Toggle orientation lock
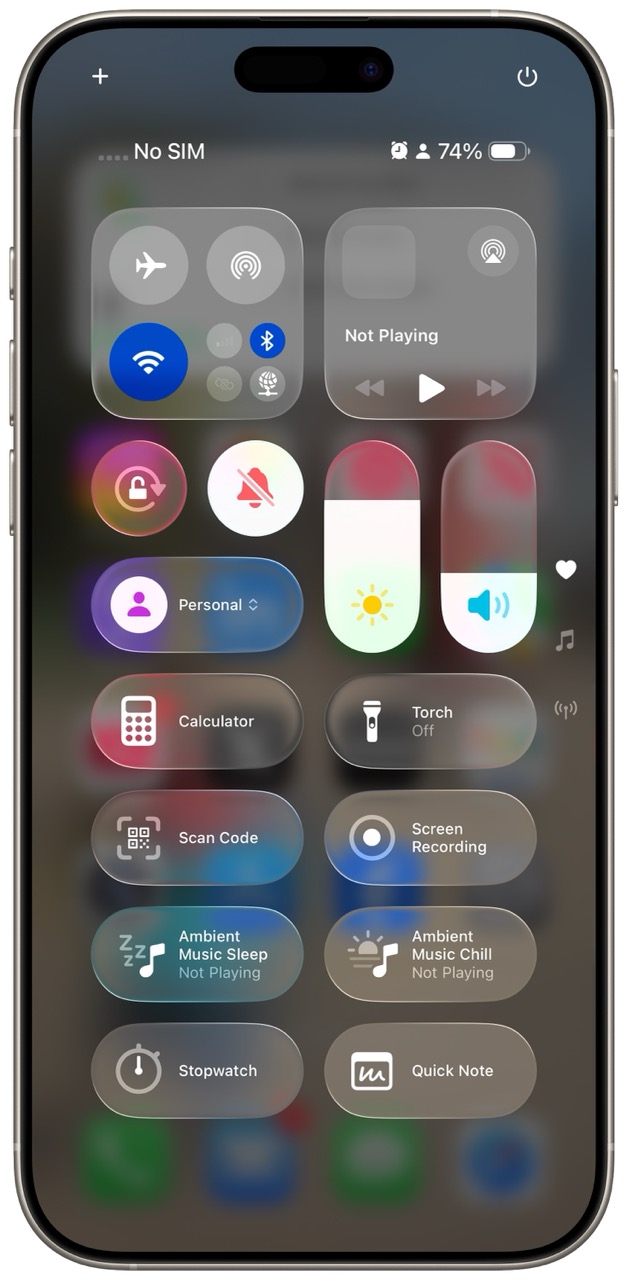Screen dimensions: 627x1280 [139, 488]
